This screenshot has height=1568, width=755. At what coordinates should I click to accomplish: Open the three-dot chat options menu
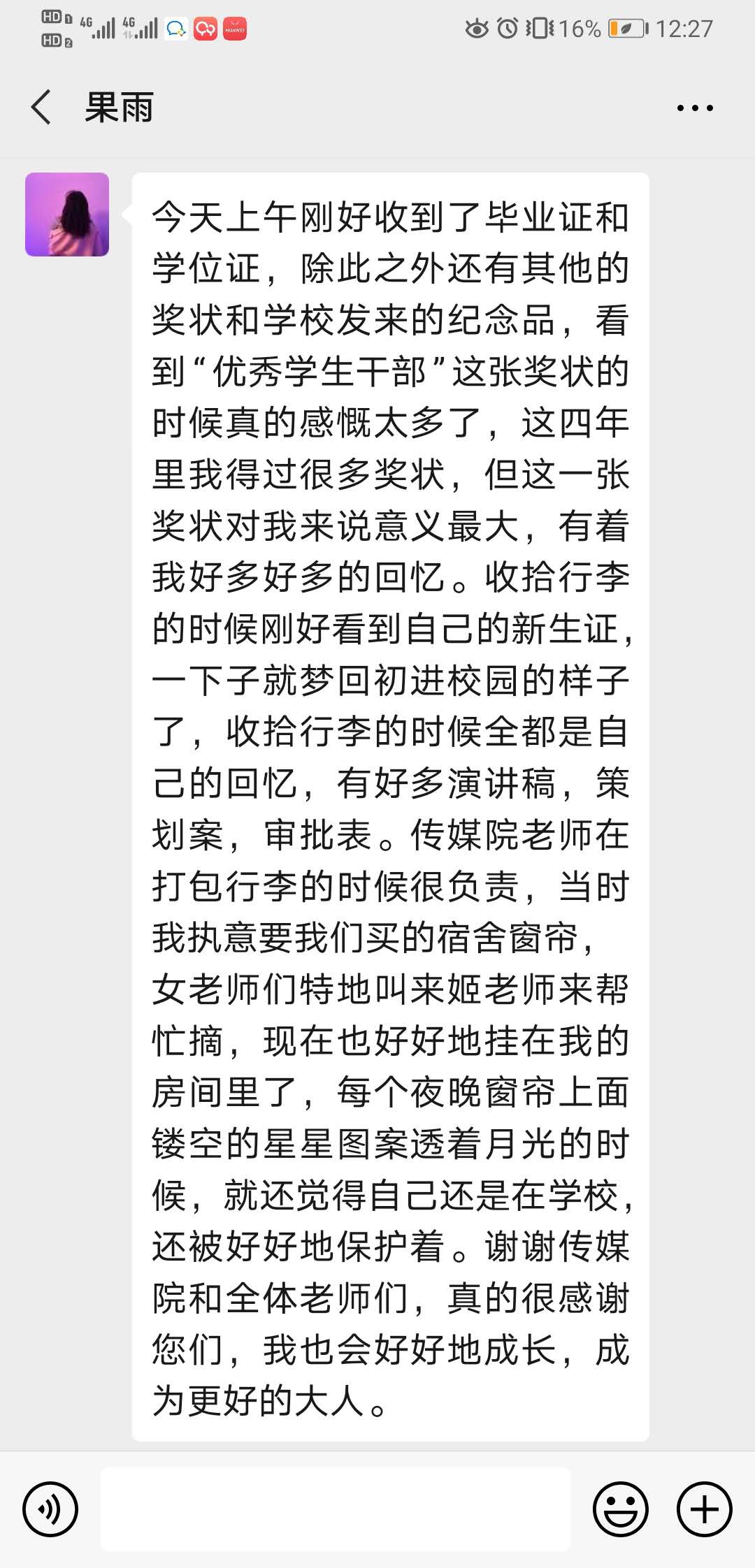coord(695,108)
